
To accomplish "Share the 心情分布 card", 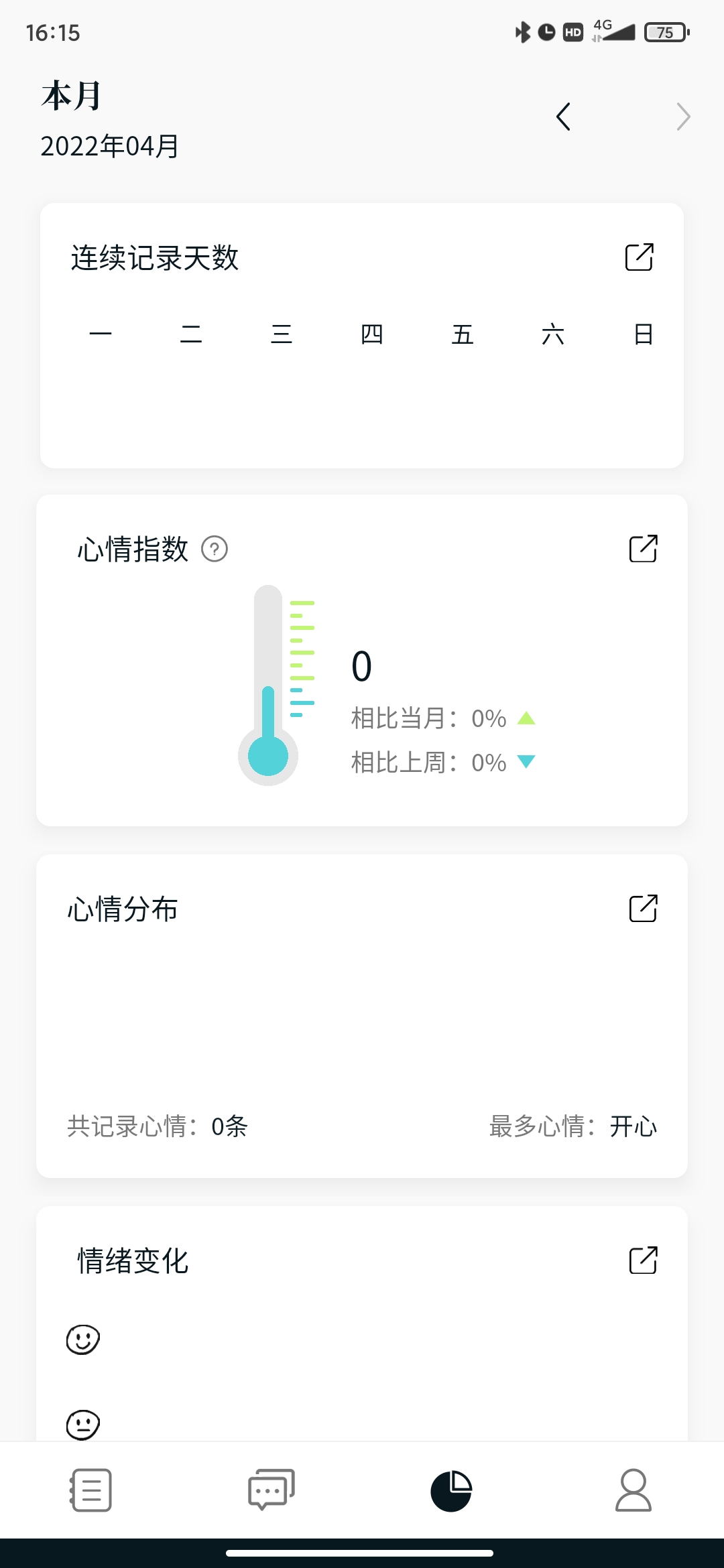I will coord(643,909).
